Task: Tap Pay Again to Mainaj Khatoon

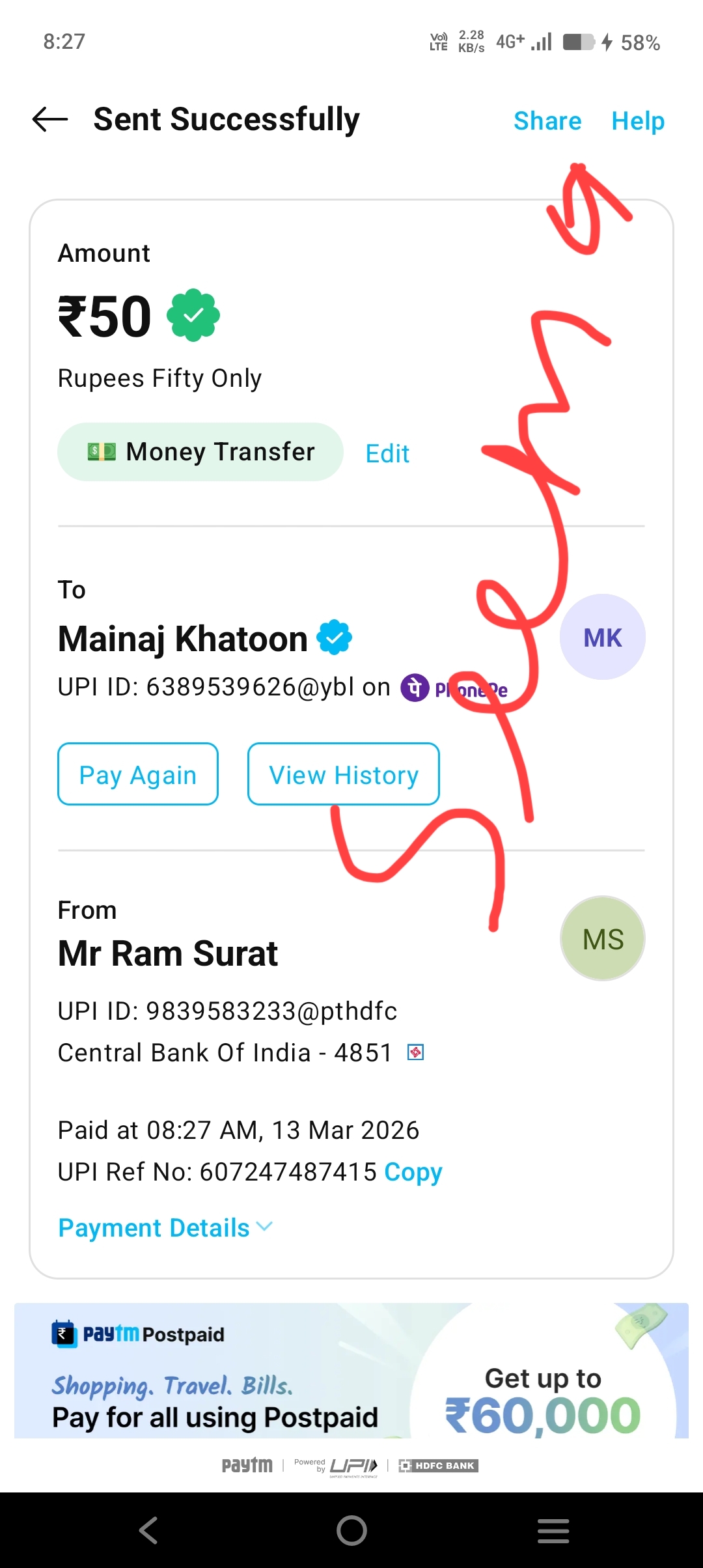Action: 138,774
